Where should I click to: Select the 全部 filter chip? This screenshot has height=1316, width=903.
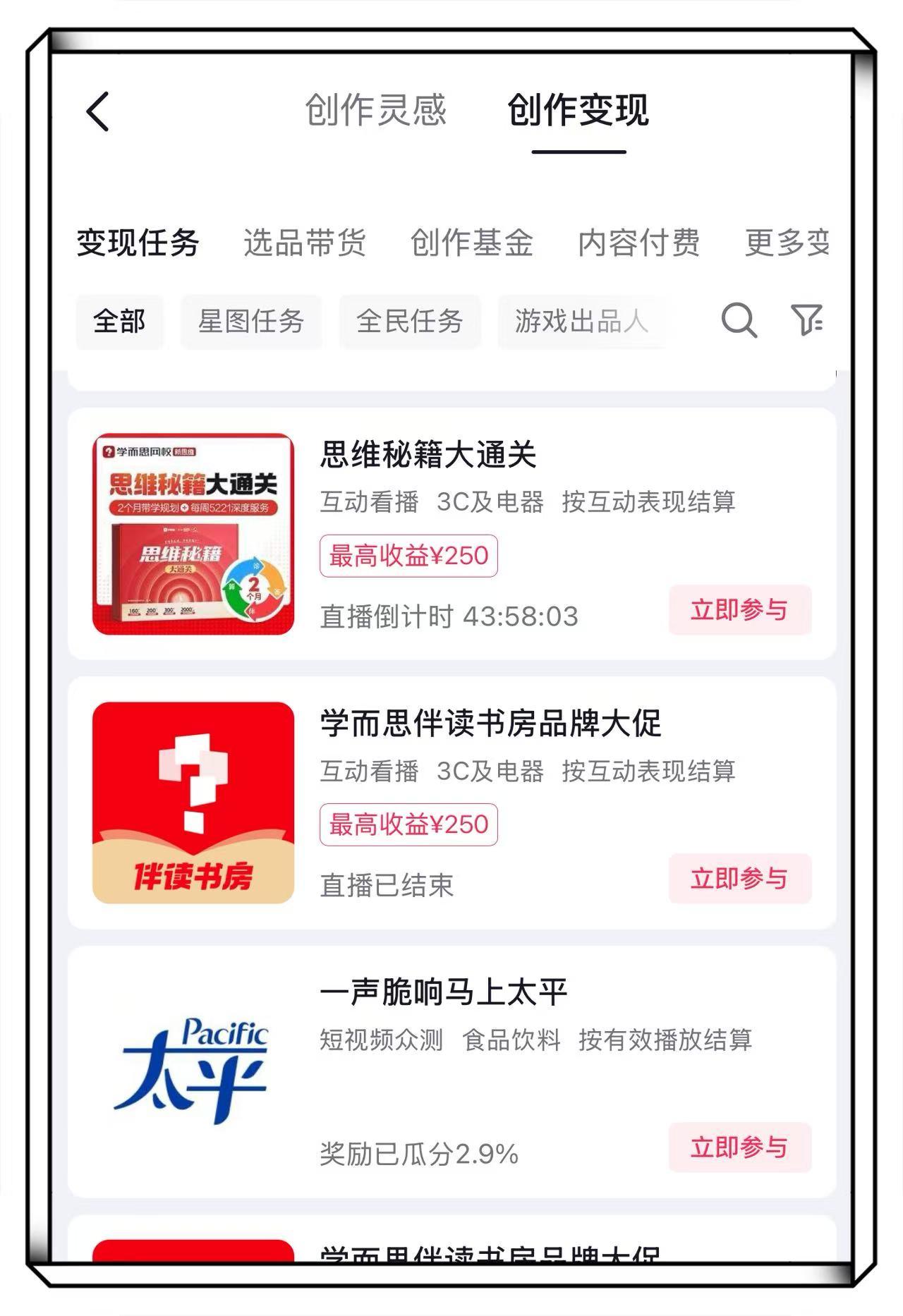point(119,322)
